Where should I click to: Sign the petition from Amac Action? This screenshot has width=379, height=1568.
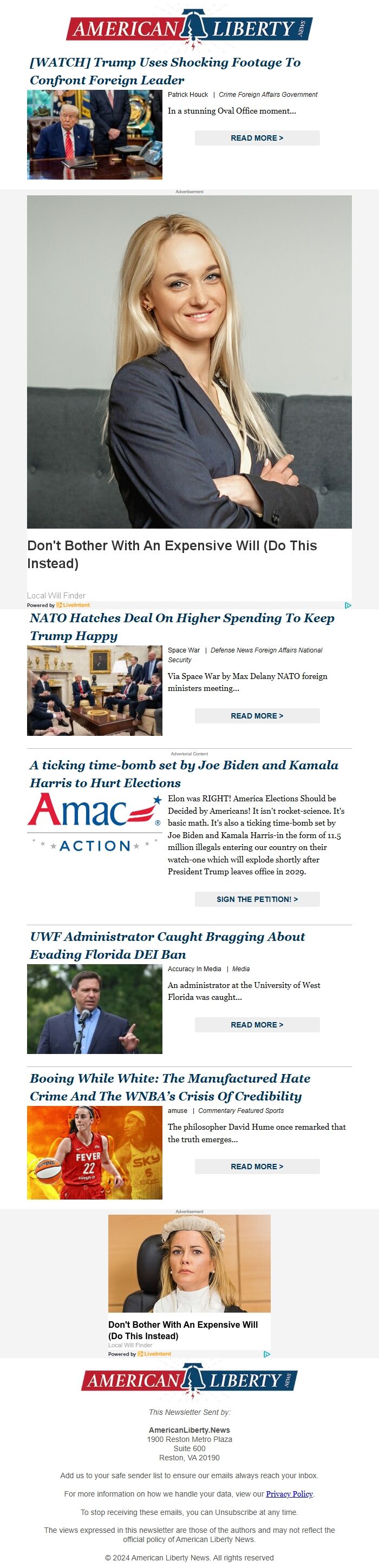point(257,899)
